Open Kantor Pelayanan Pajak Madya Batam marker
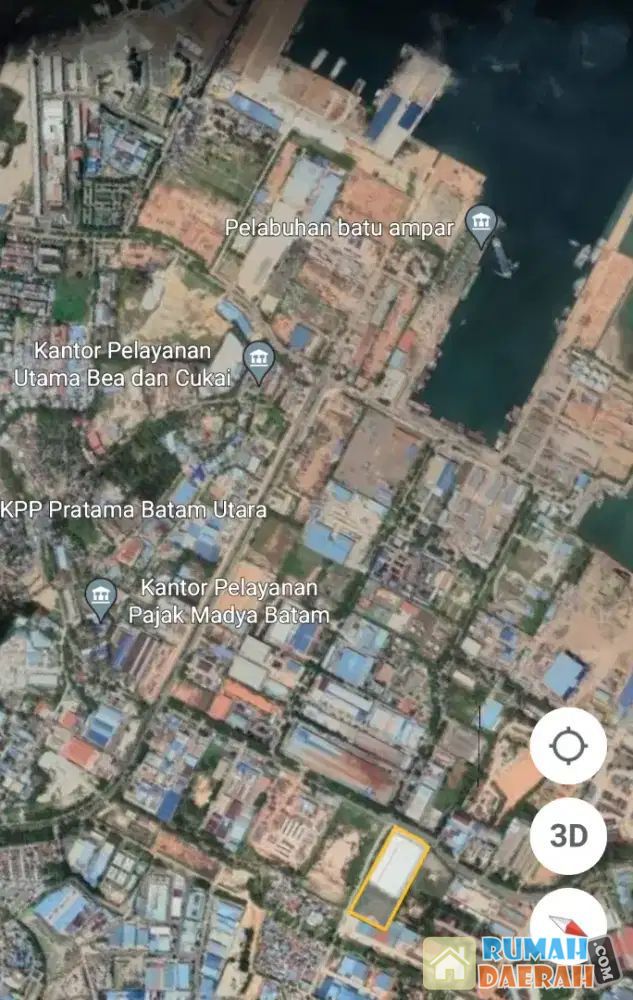 [100, 599]
